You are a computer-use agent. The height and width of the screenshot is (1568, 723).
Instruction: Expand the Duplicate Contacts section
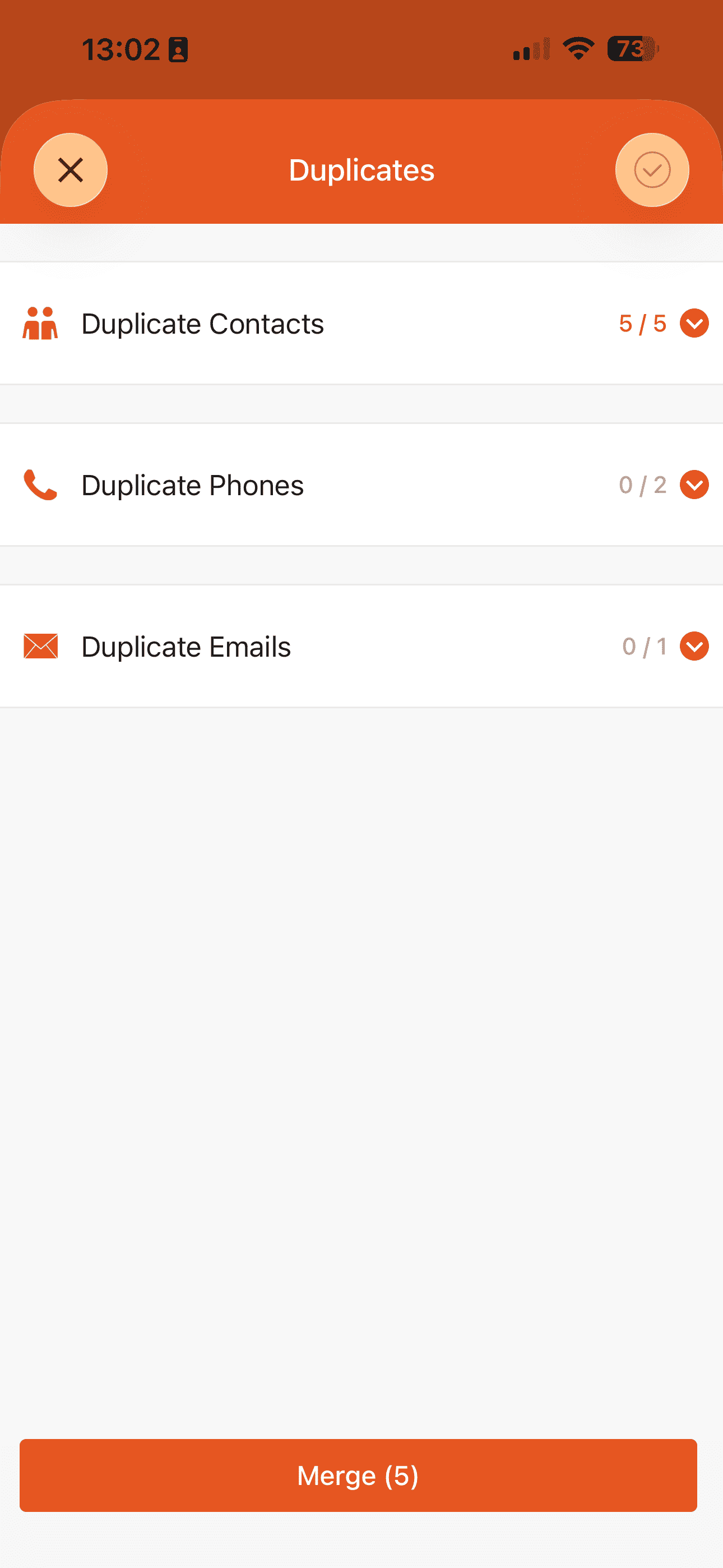coord(694,323)
